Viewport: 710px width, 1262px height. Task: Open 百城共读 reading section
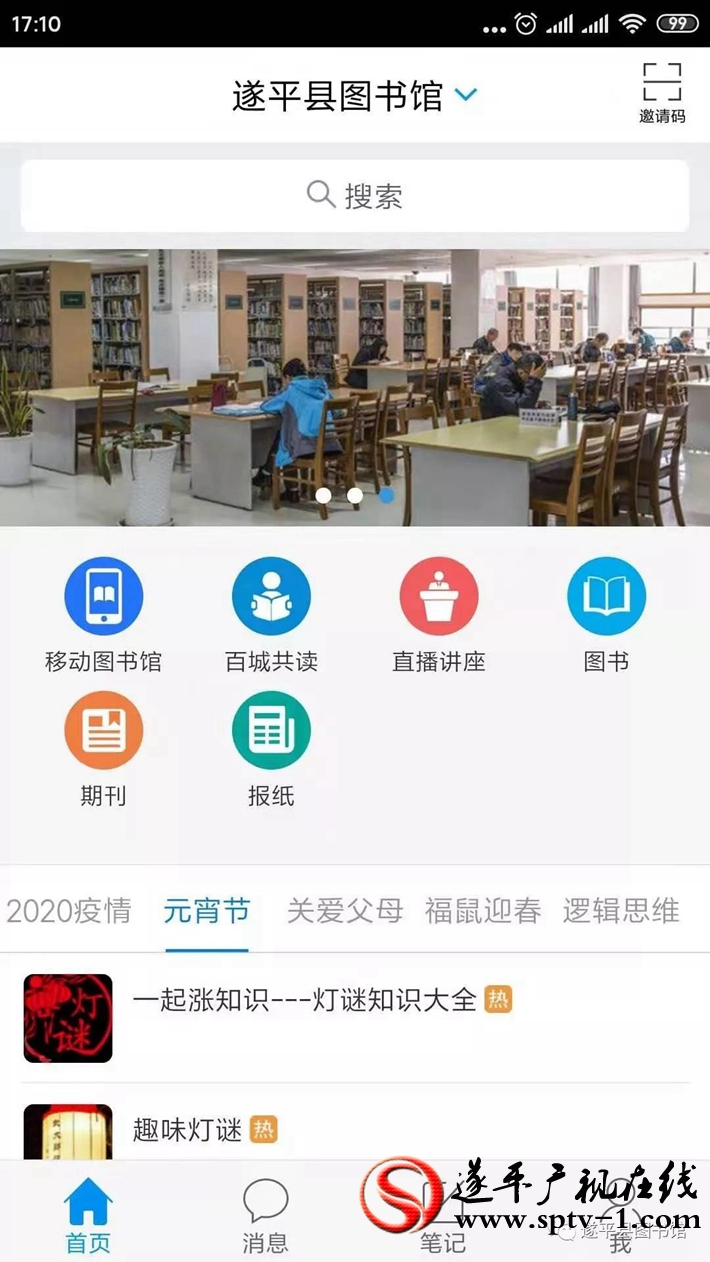(x=271, y=615)
